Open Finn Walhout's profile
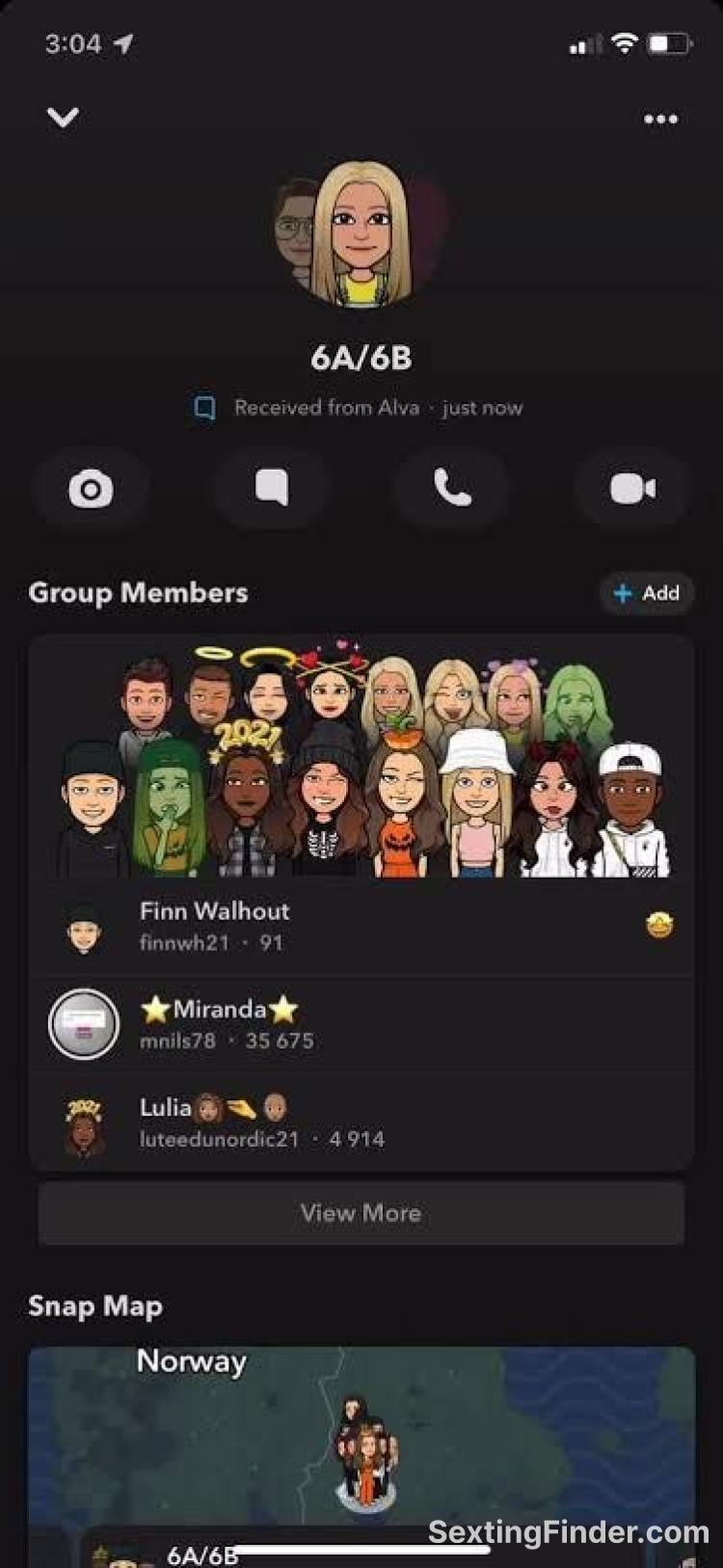The width and height of the screenshot is (723, 1568). [215, 926]
